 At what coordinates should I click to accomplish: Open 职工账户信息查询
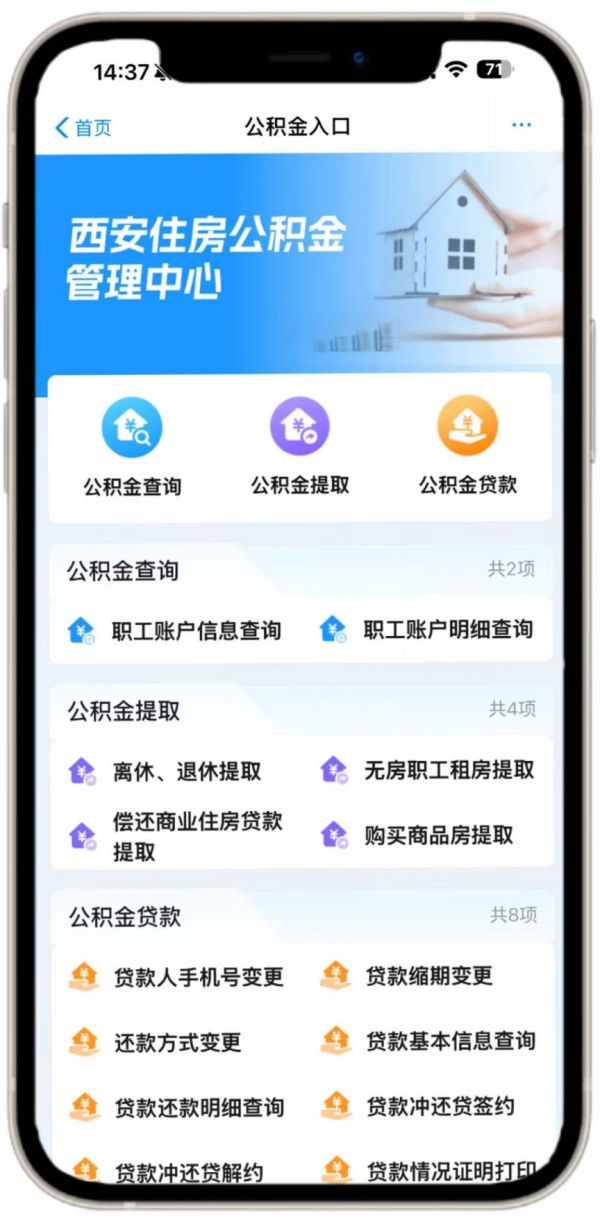[196, 631]
